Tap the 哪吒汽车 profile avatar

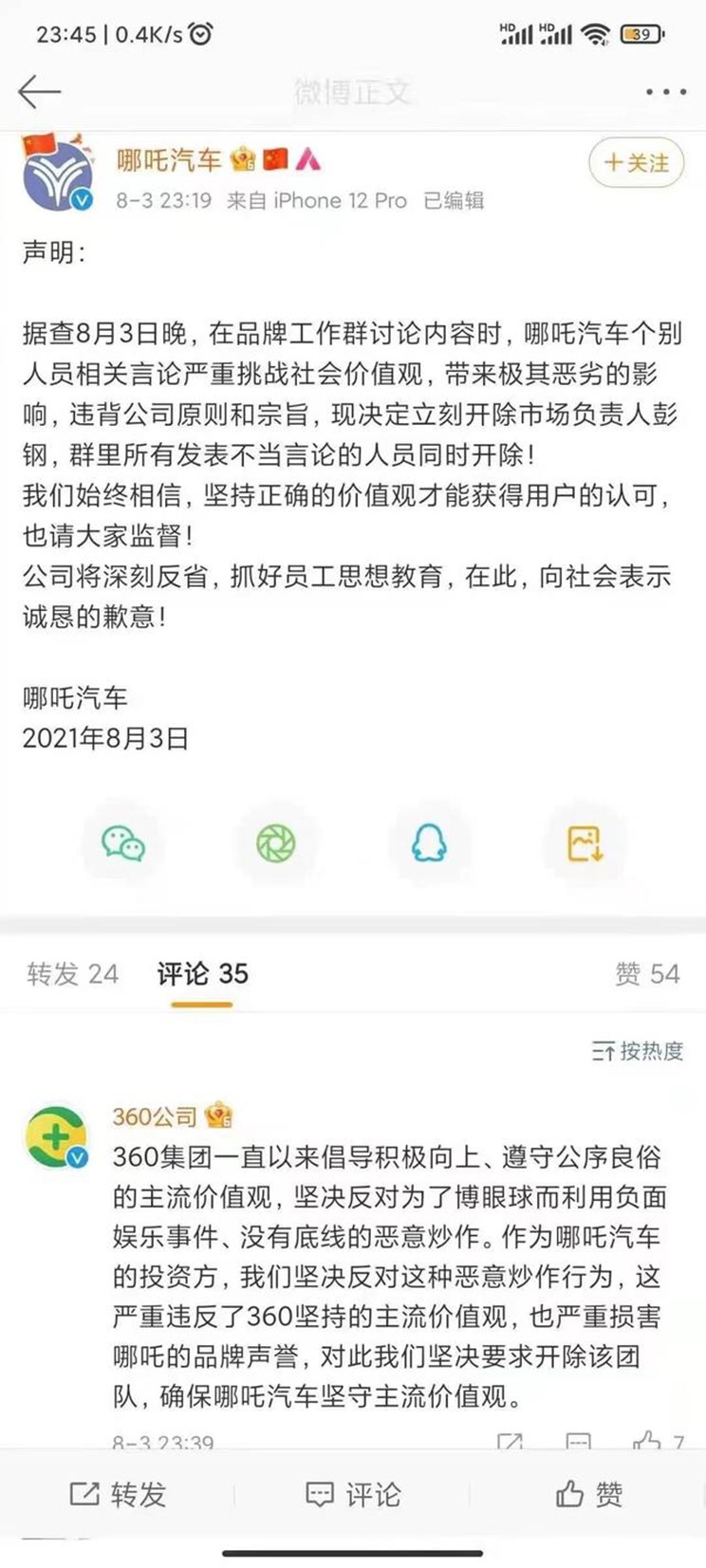(x=57, y=172)
